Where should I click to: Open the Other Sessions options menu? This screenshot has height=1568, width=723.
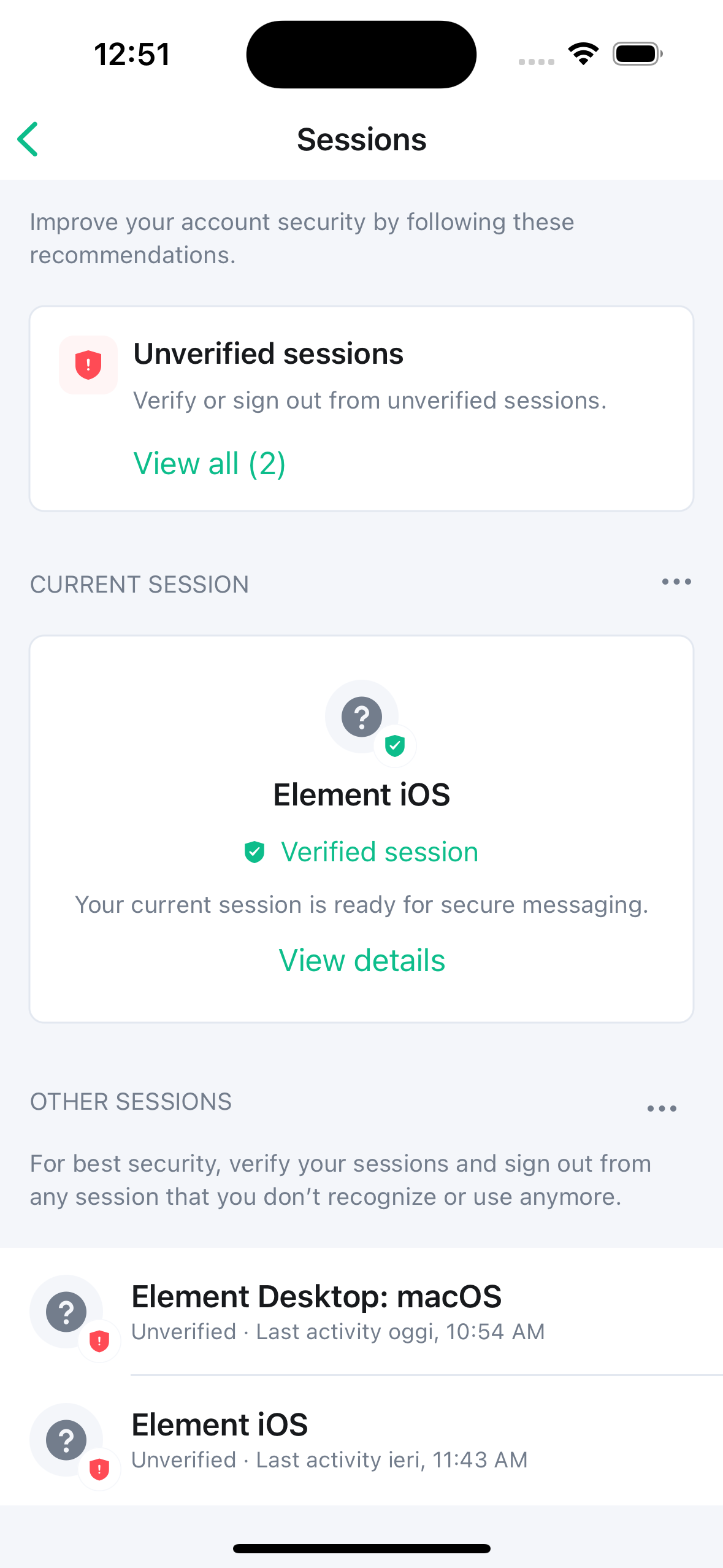click(x=661, y=1109)
